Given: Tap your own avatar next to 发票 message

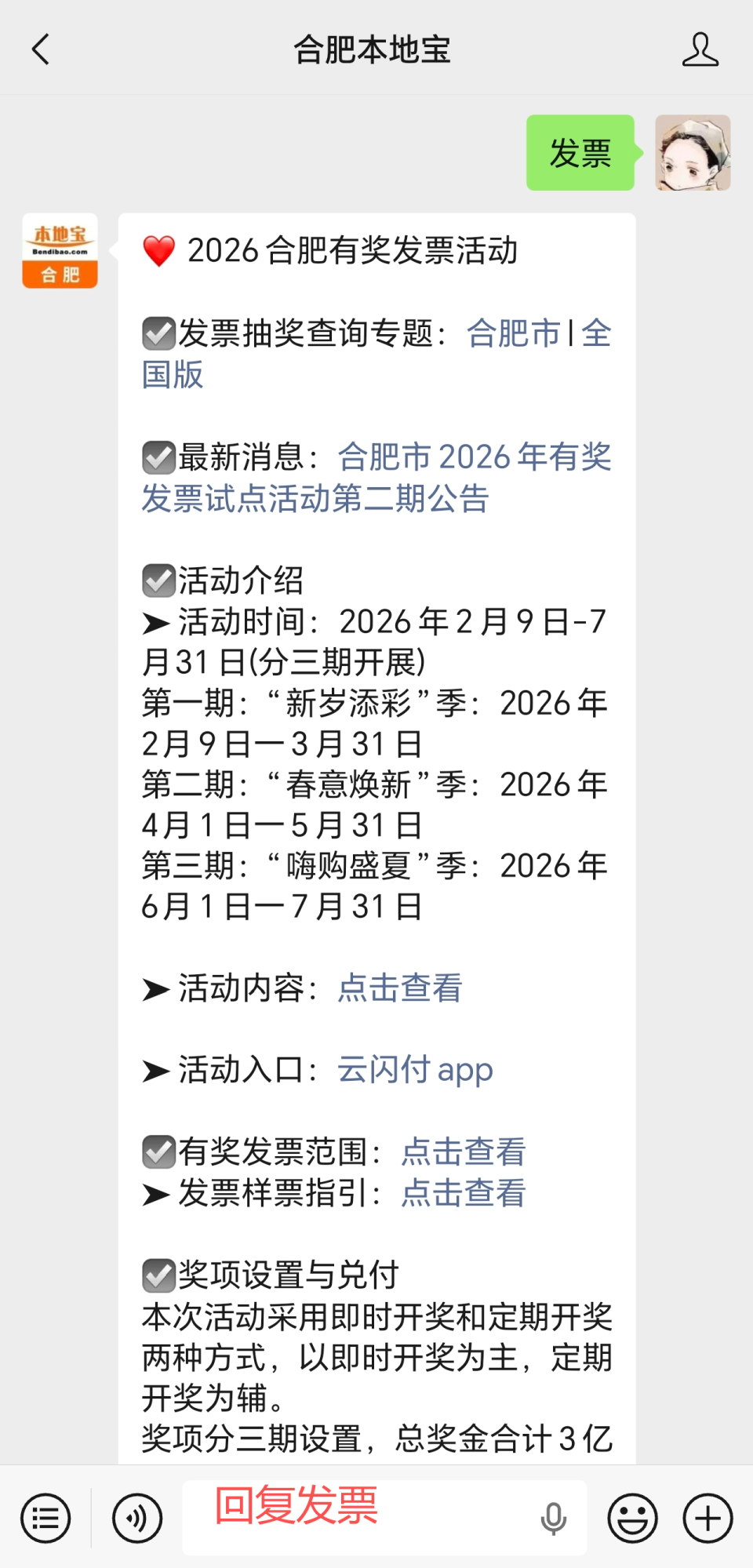Looking at the screenshot, I should [693, 152].
